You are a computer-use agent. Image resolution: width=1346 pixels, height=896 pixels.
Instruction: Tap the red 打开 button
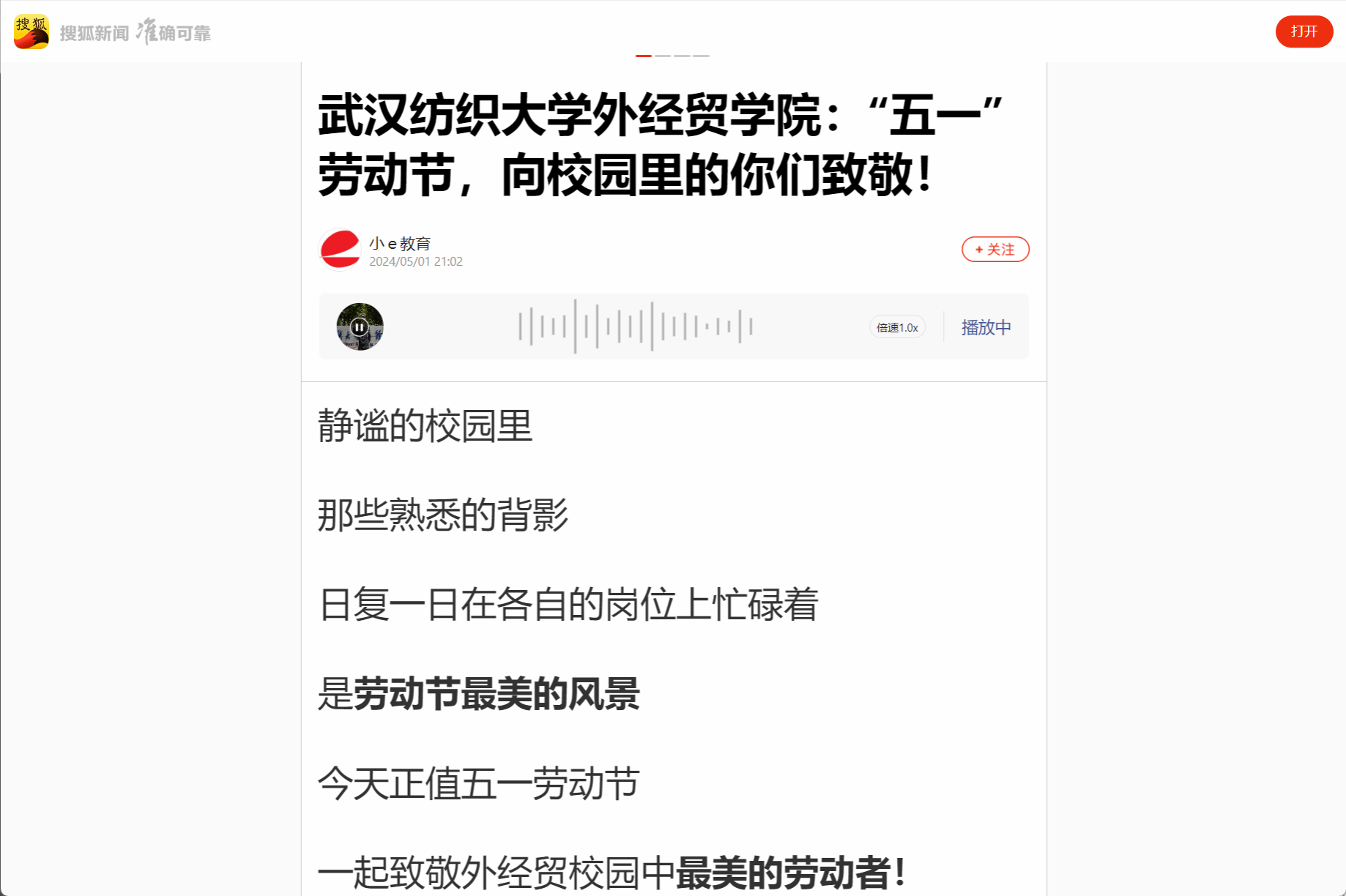pos(1304,31)
